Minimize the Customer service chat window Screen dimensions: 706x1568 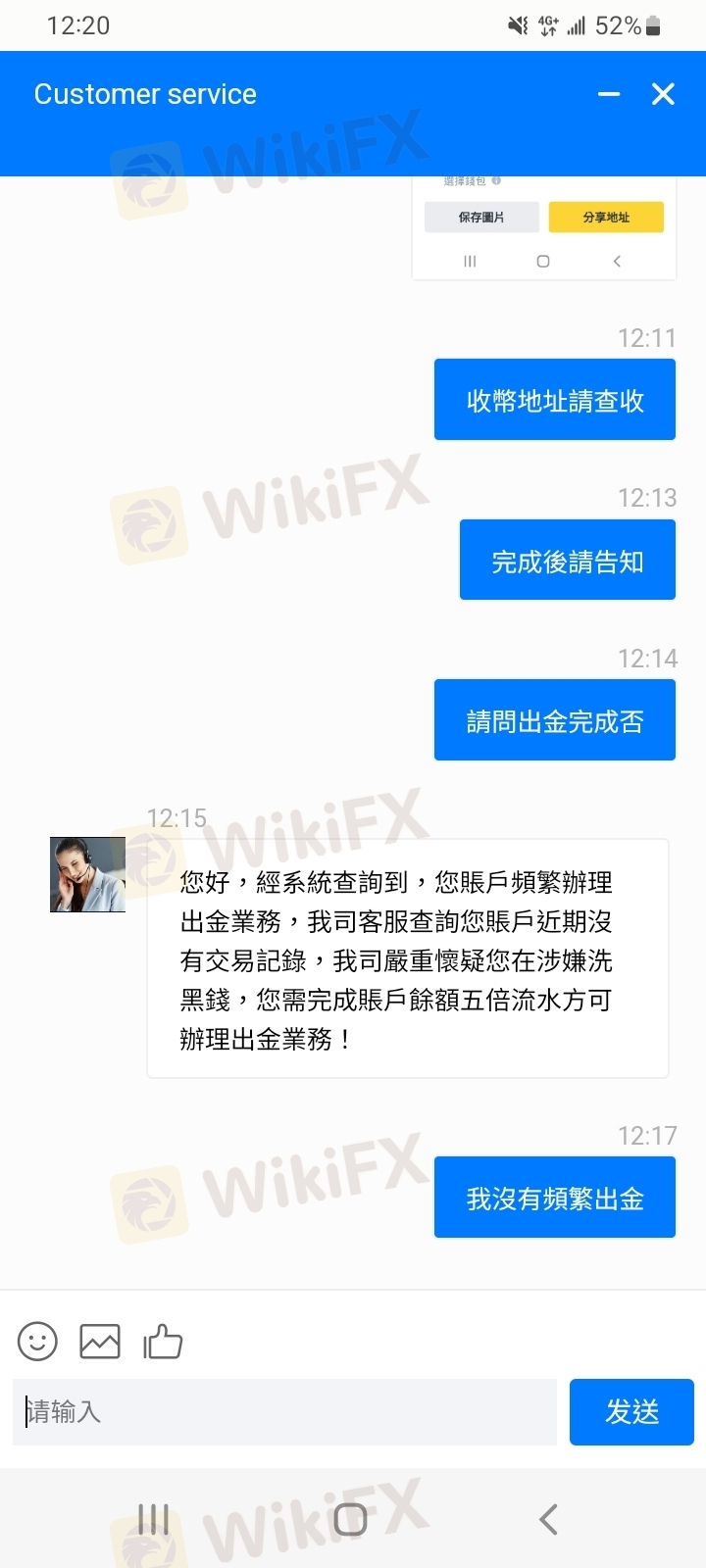pyautogui.click(x=609, y=94)
